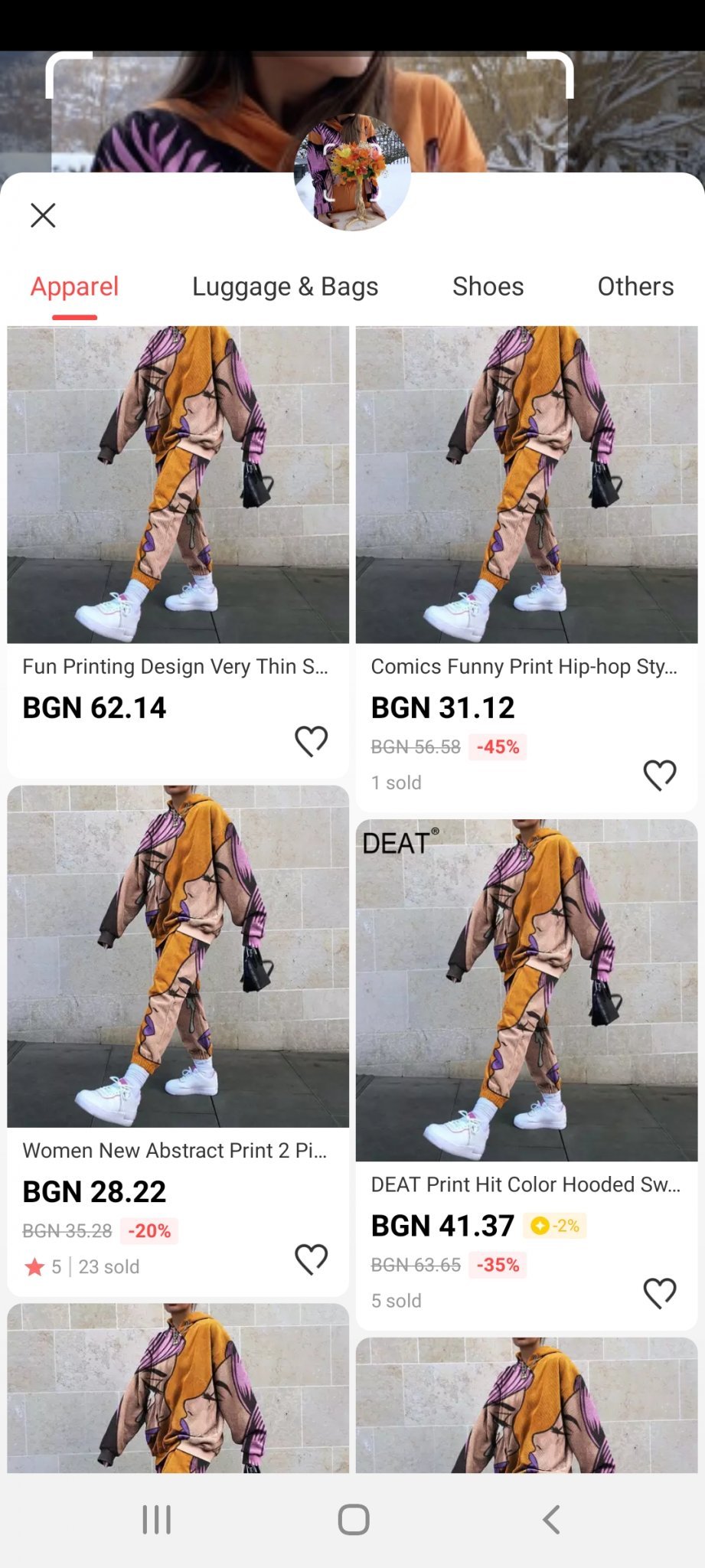Open DEAT Print Hit Color Hooded product
Image resolution: width=705 pixels, height=1568 pixels.
coord(527,990)
